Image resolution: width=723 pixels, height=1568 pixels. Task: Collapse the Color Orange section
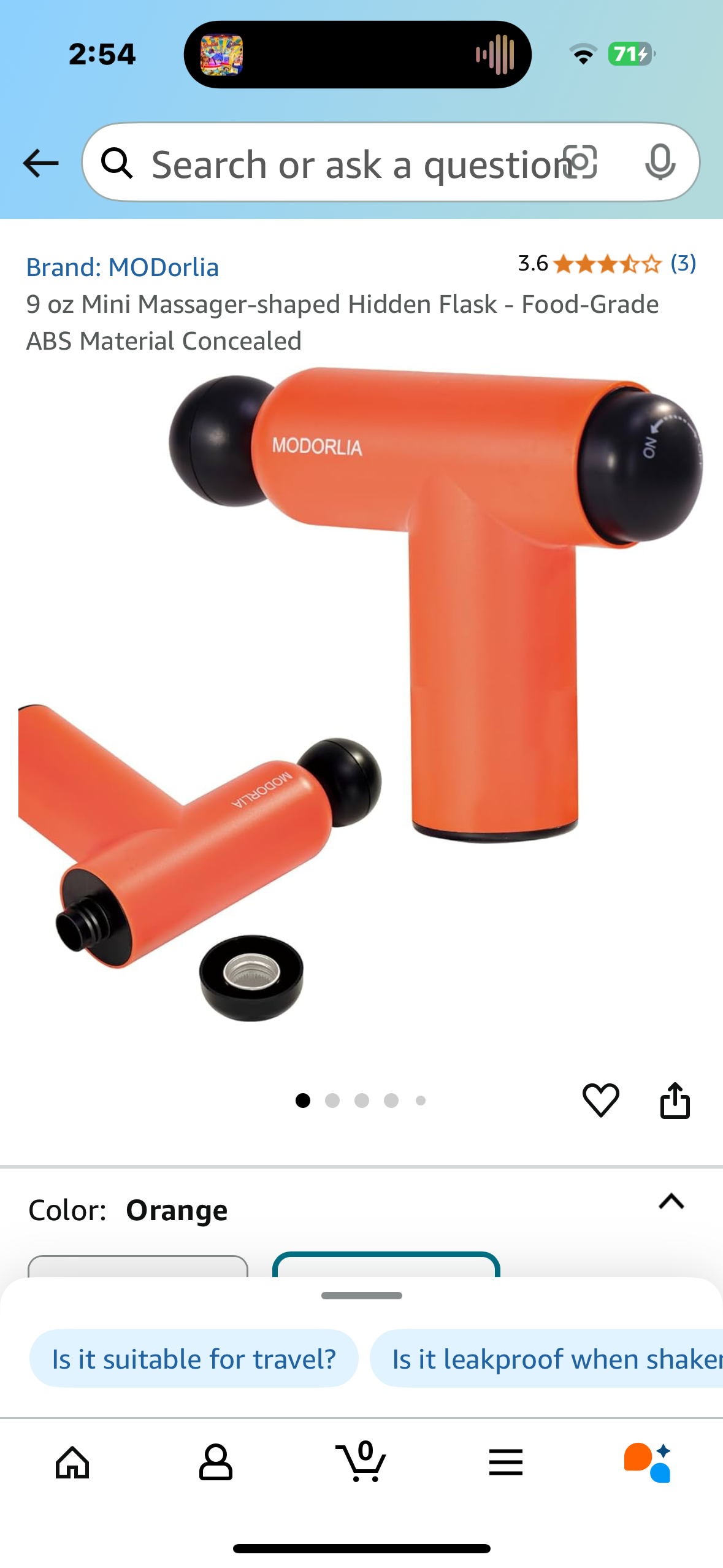[671, 1201]
